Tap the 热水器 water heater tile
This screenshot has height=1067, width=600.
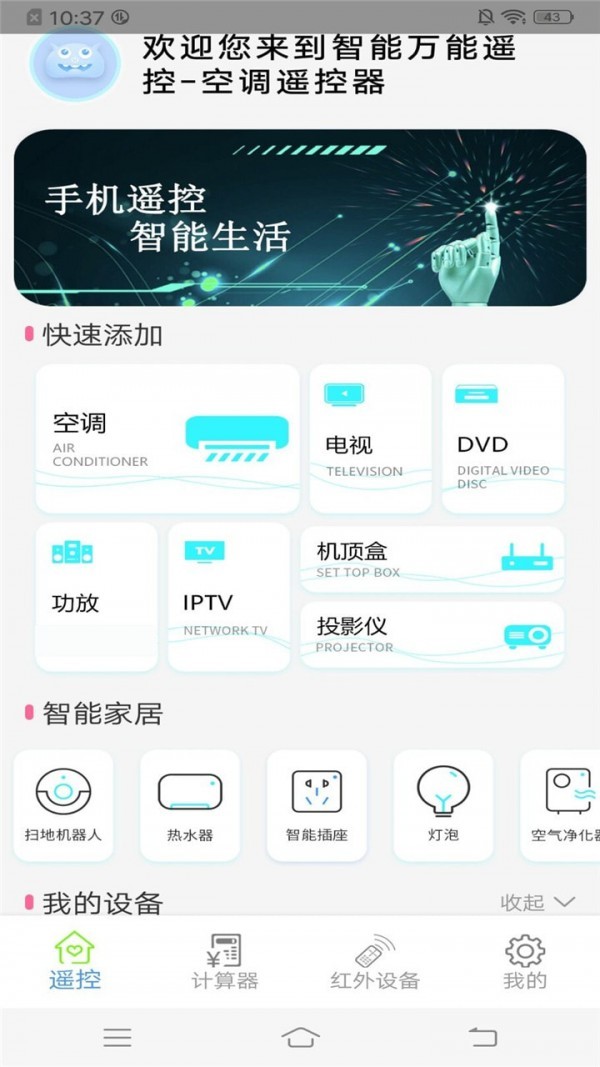click(190, 805)
